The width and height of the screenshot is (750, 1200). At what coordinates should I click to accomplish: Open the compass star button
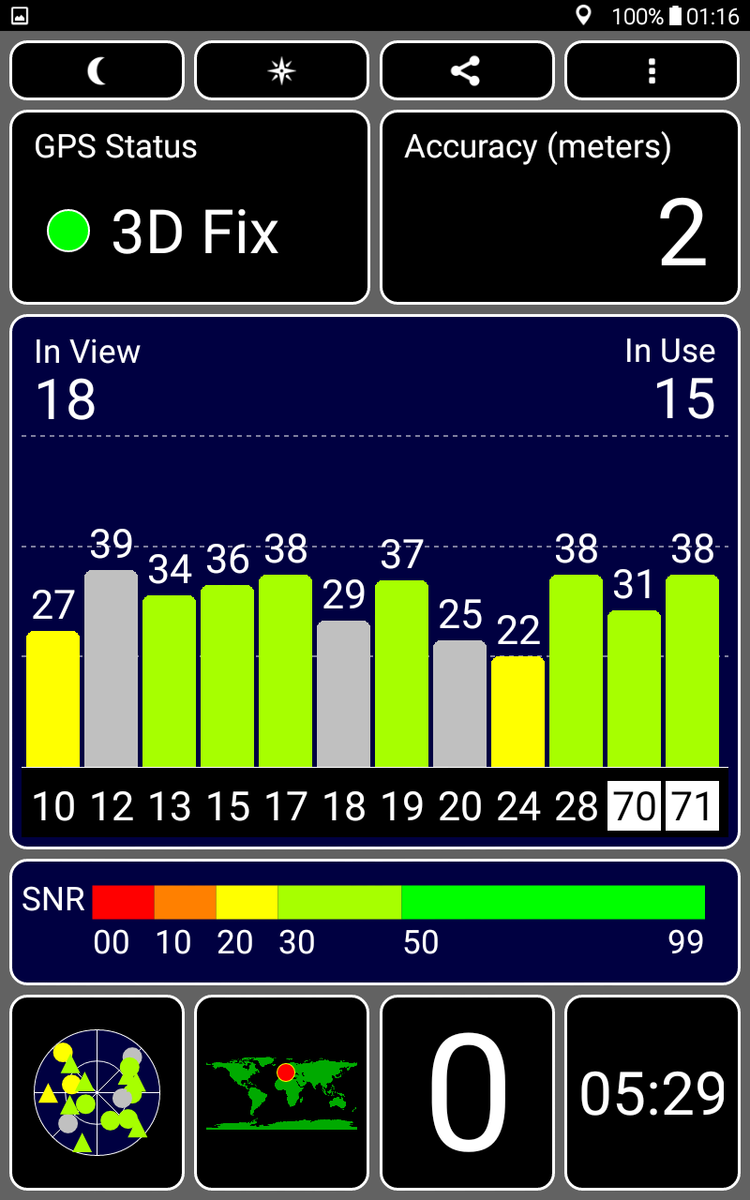(x=282, y=71)
